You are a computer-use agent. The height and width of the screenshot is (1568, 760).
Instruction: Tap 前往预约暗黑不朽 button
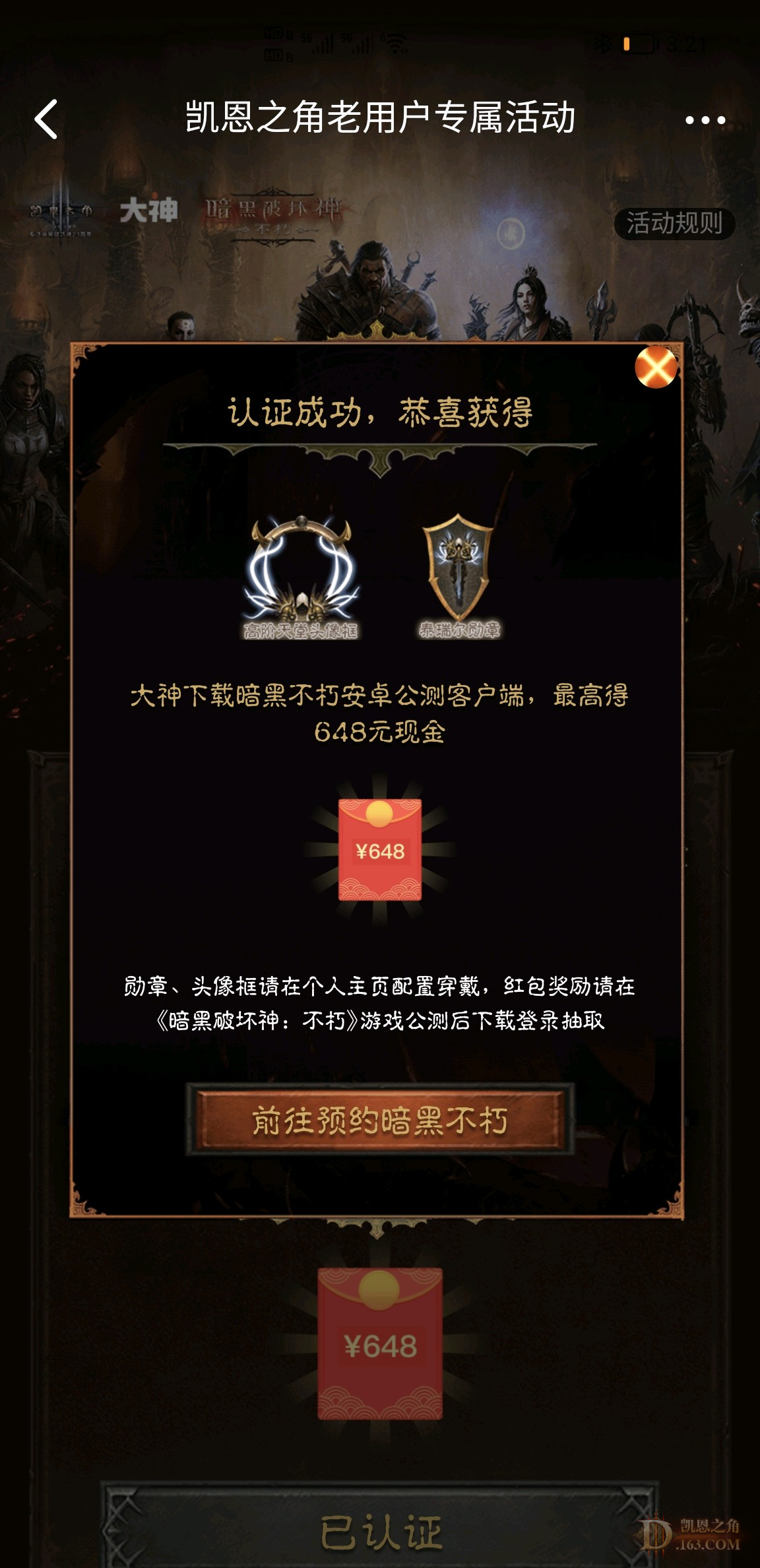(x=380, y=1121)
